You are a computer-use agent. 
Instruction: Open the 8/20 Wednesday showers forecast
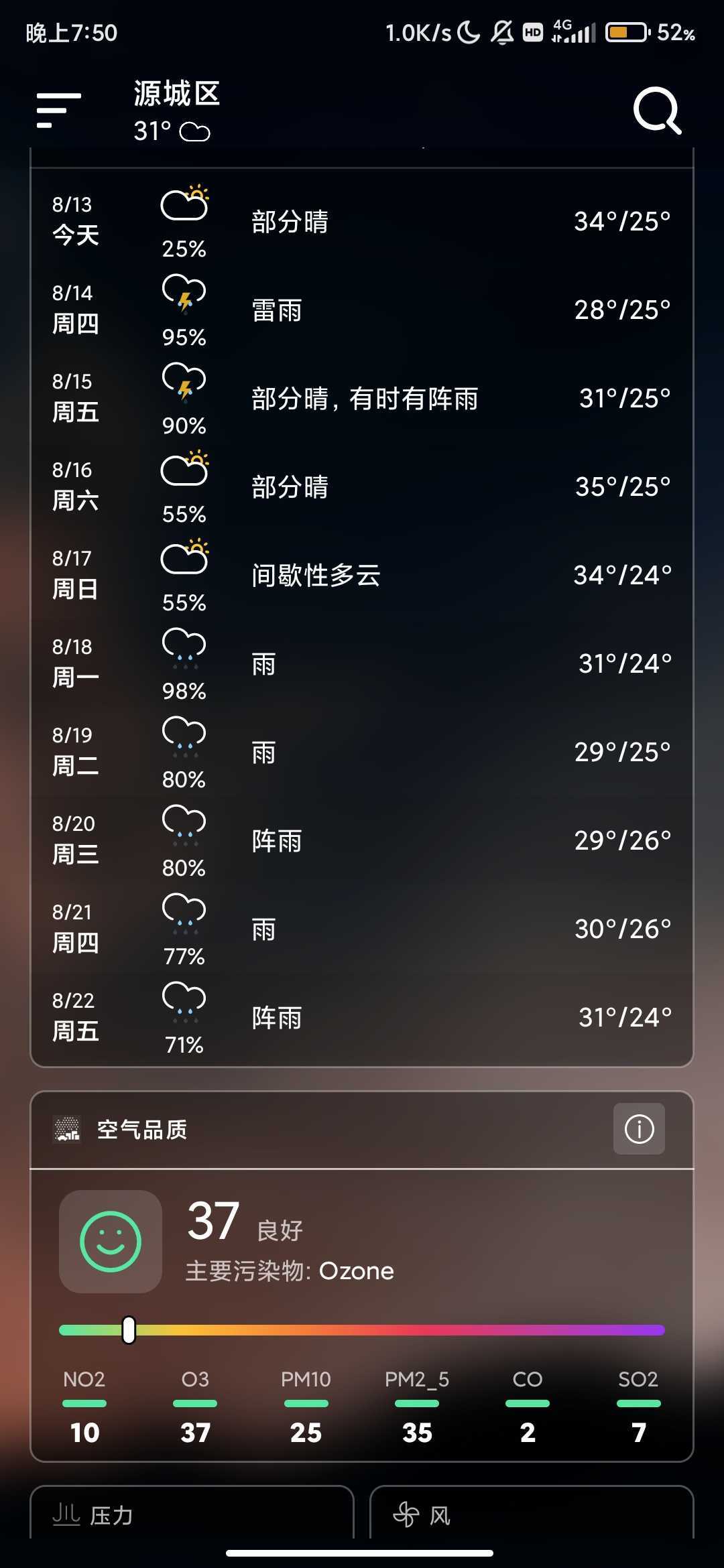(x=362, y=840)
